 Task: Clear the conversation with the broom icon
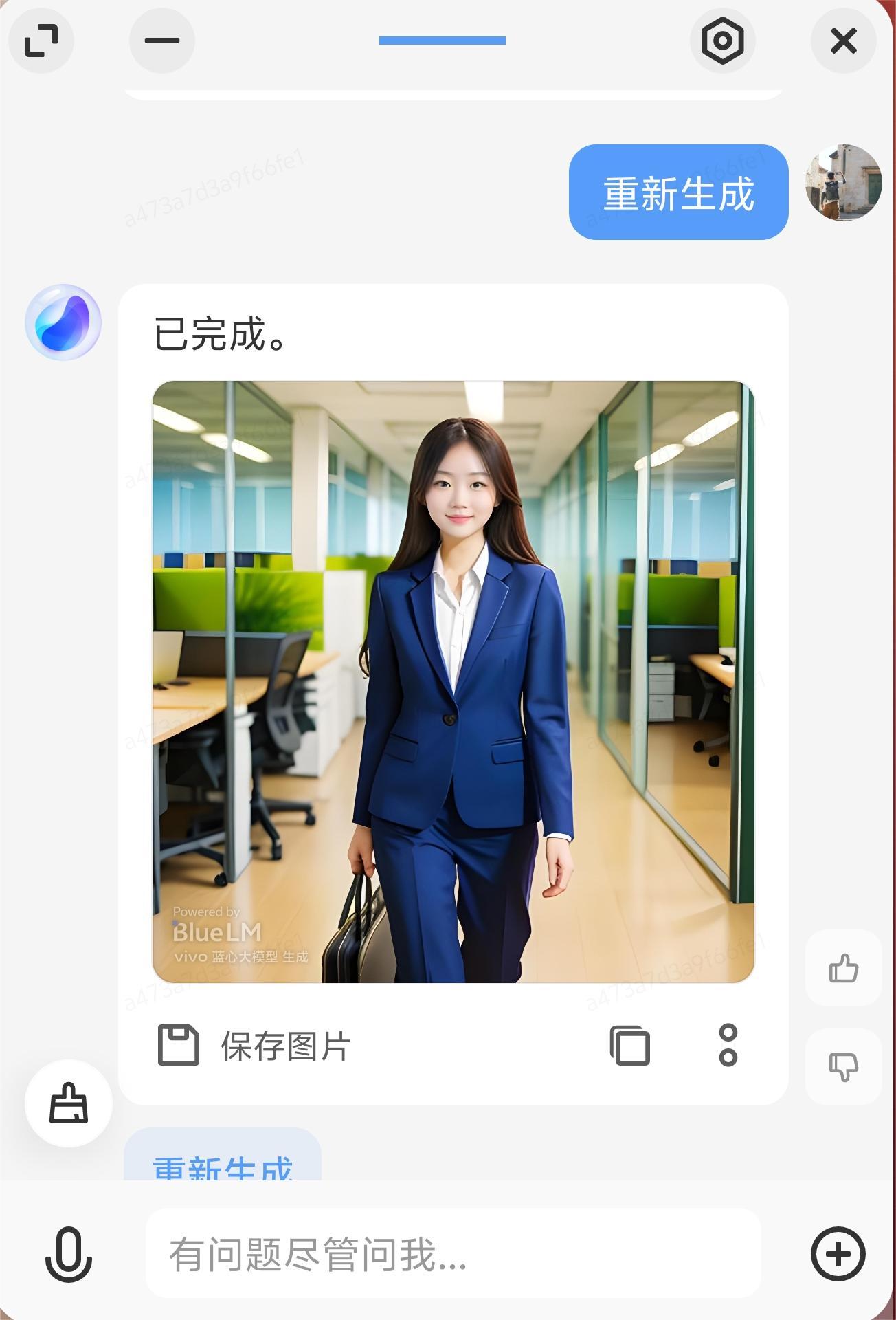[x=69, y=1103]
